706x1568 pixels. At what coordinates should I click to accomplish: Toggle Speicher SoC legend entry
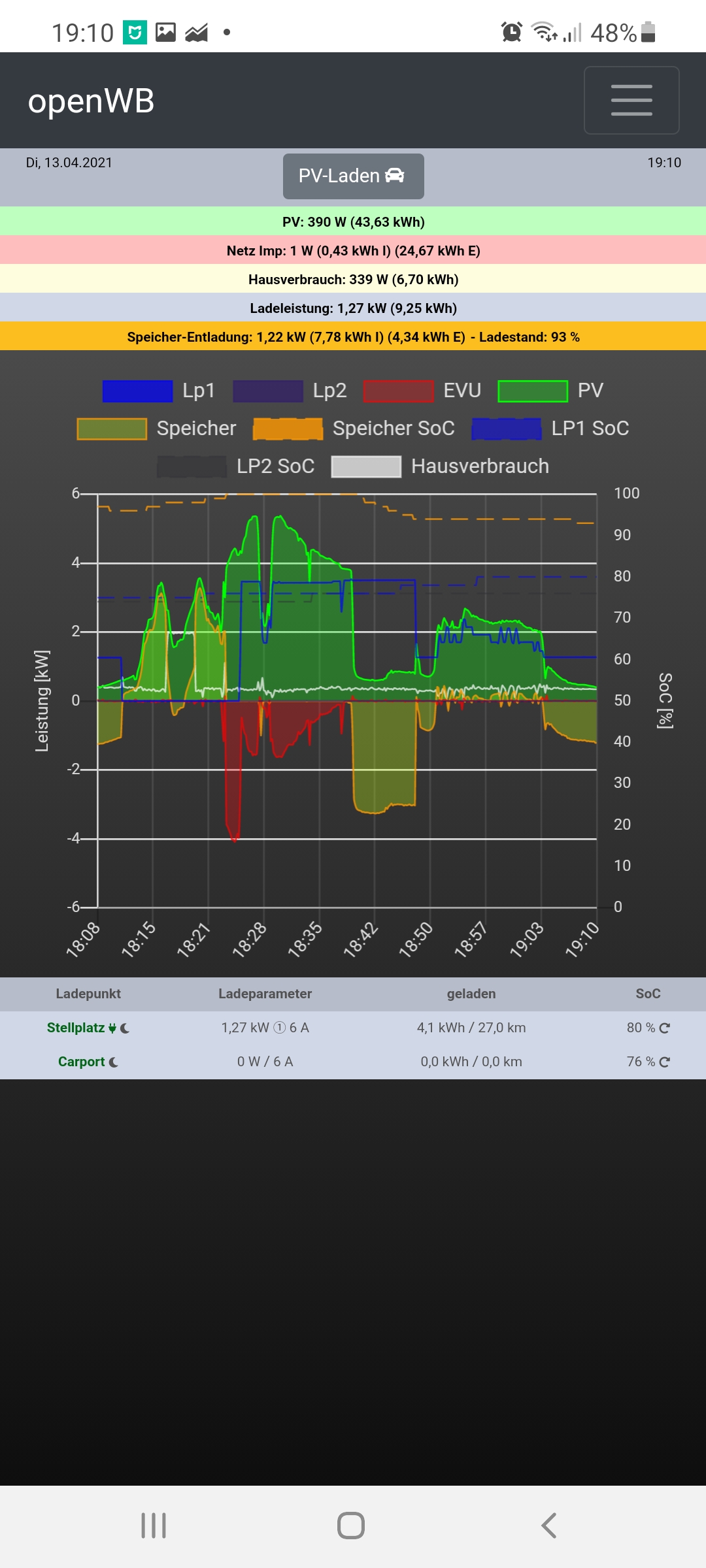(354, 429)
